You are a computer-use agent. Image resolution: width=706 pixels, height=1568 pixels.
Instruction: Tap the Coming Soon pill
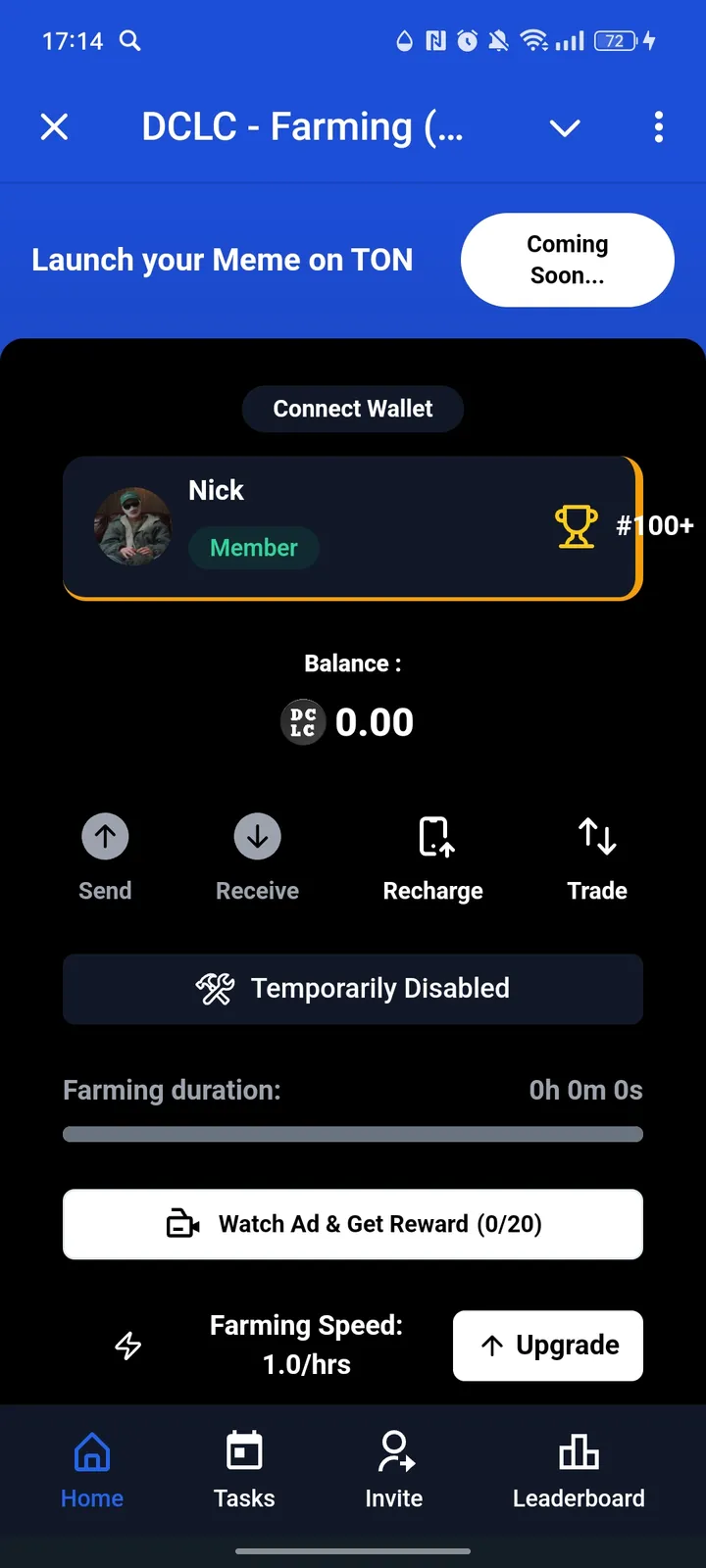567,260
